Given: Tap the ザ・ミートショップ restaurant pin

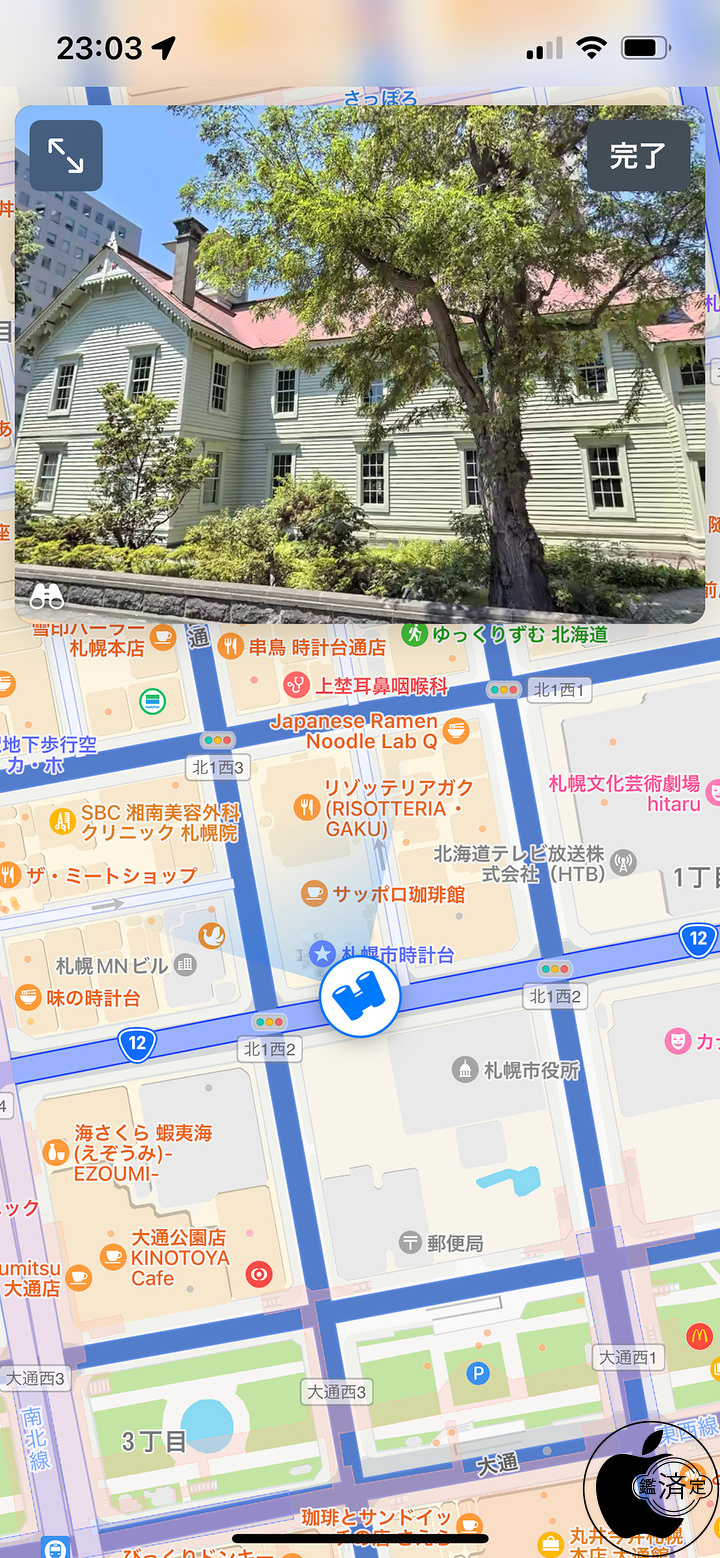Looking at the screenshot, I should click(10, 875).
